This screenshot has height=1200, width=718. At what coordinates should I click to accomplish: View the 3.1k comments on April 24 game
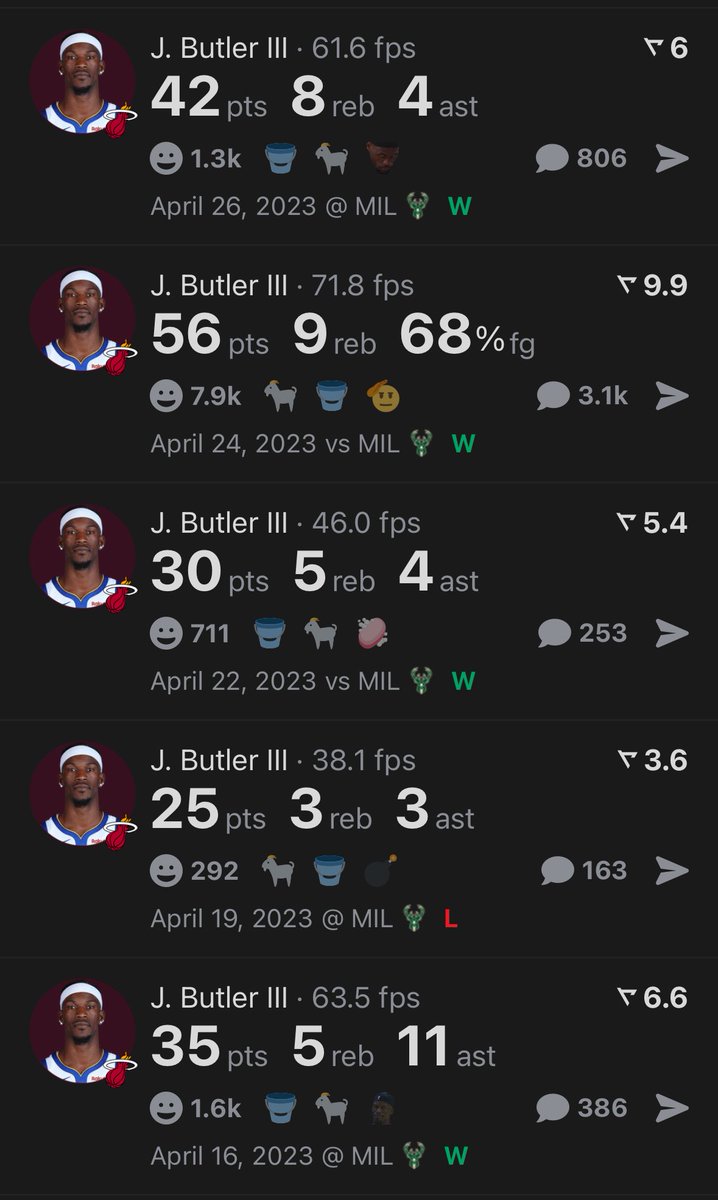(582, 396)
